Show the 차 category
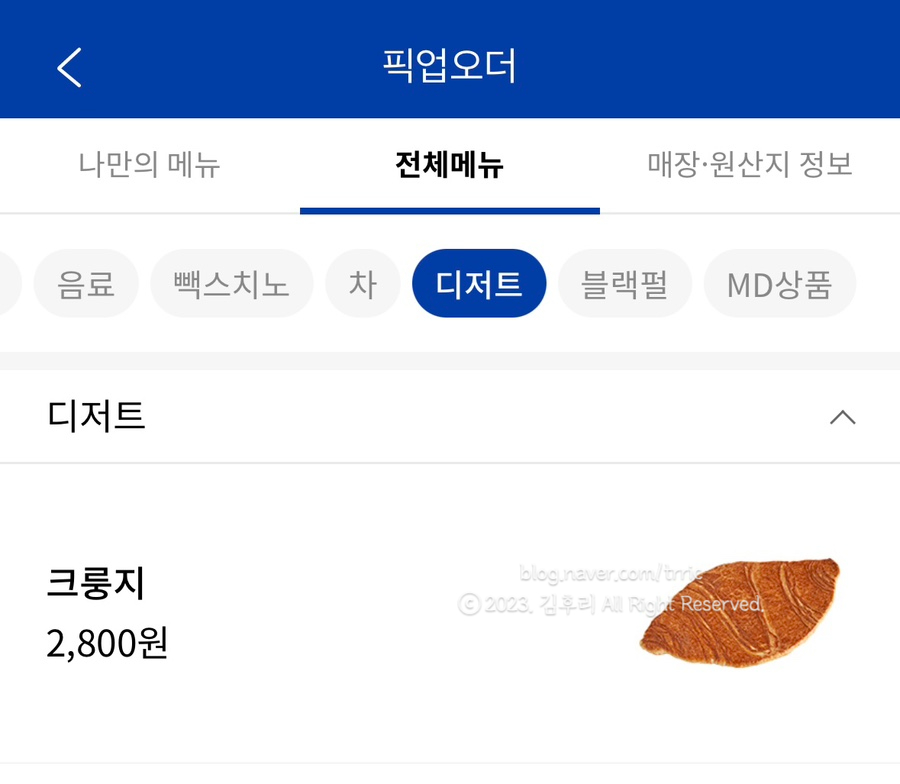Screen dimensions: 900x784 (362, 284)
